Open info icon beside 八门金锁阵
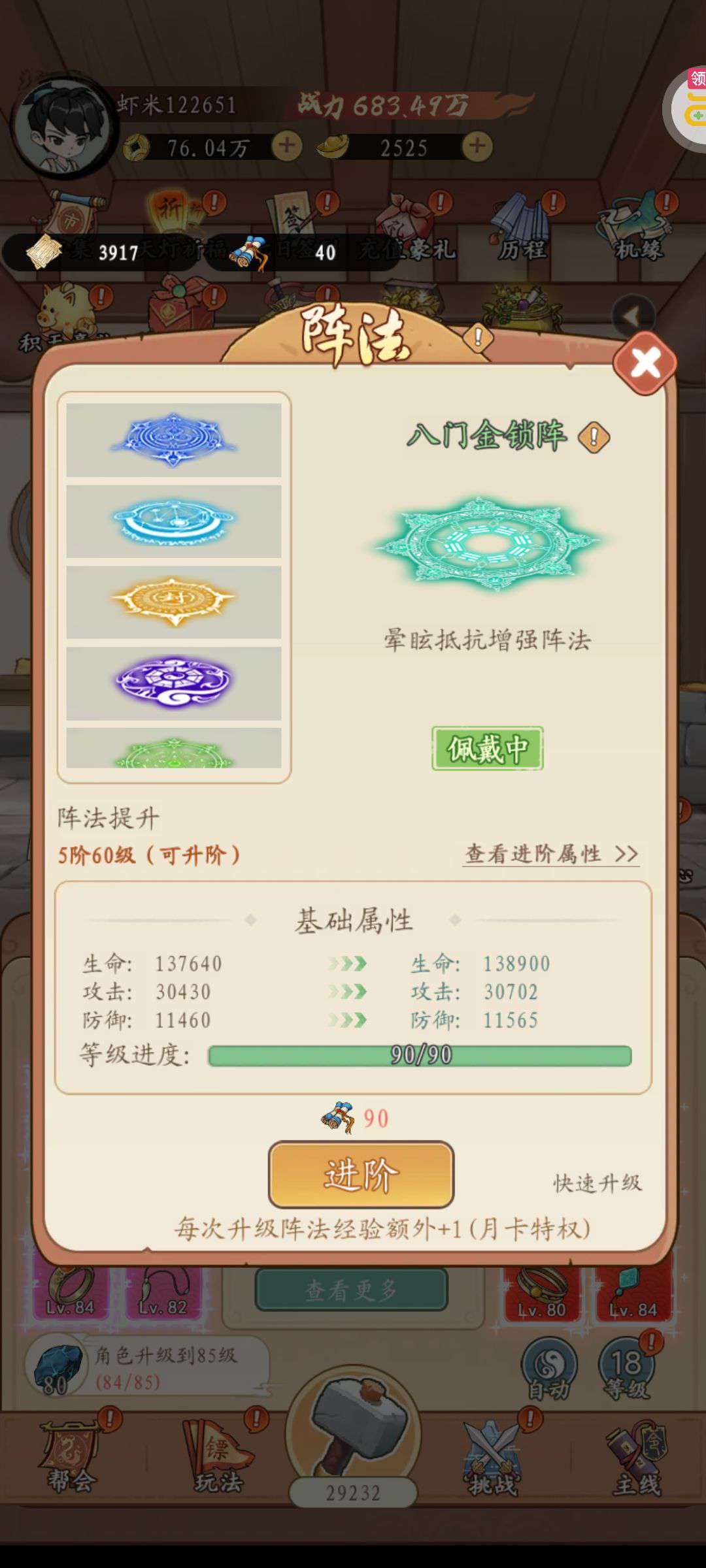Viewport: 706px width, 1568px height. click(x=594, y=437)
